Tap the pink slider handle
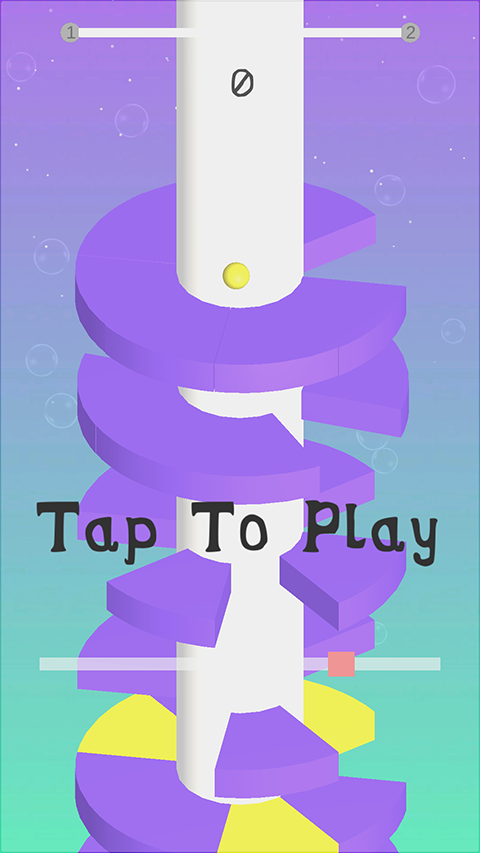Screen dimensions: 480x853 point(341,664)
